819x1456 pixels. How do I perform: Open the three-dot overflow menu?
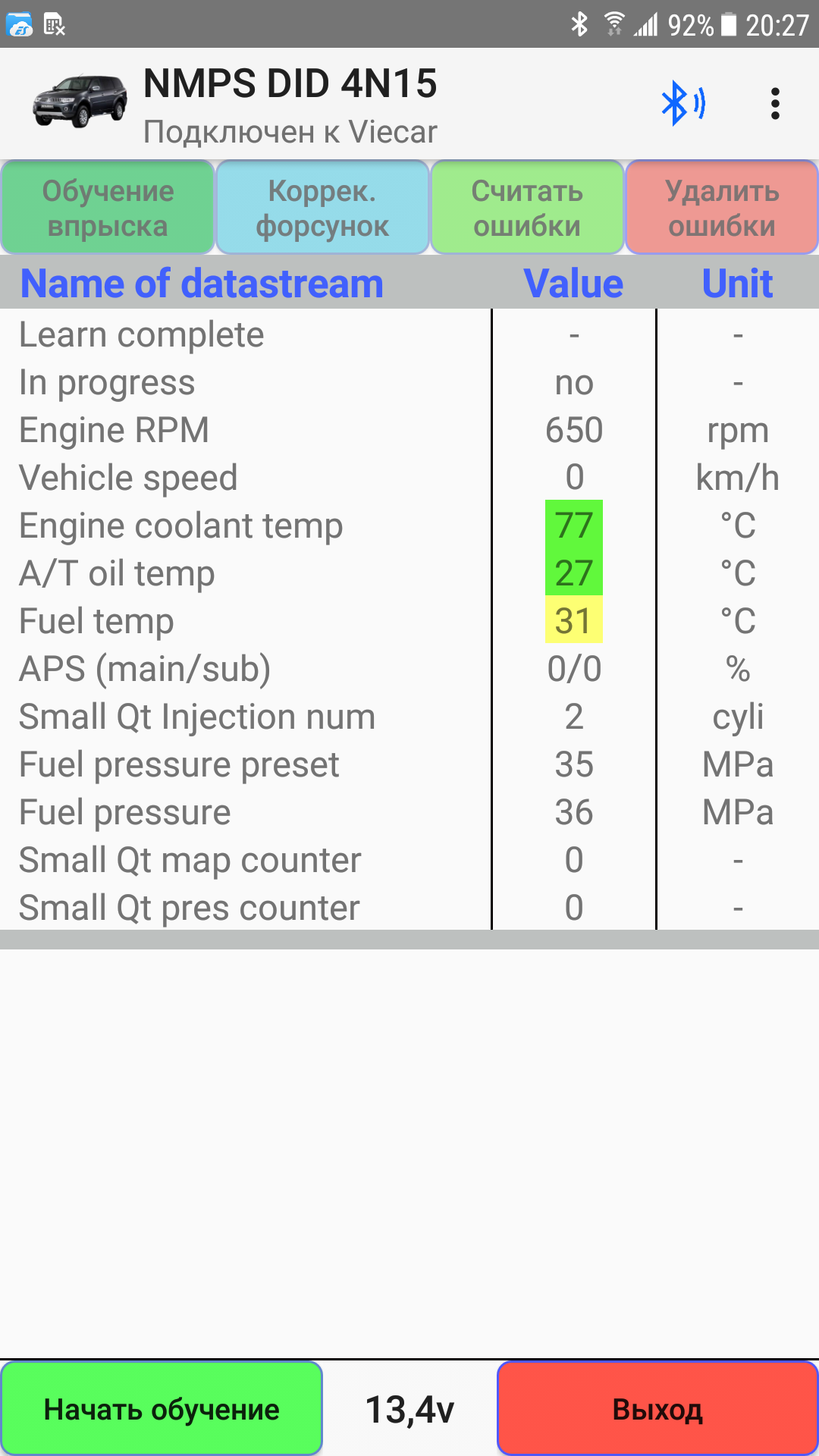[774, 104]
